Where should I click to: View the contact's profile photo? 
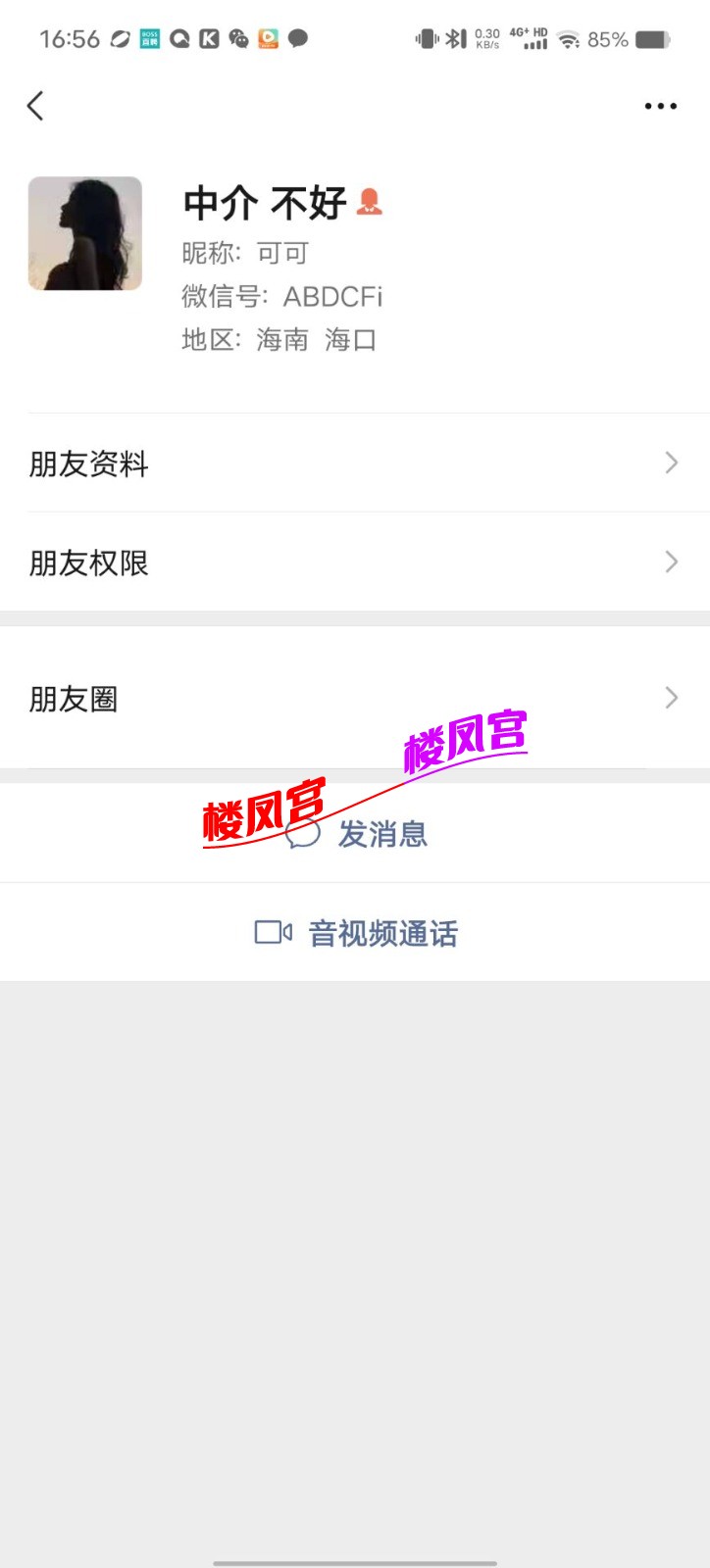click(85, 233)
